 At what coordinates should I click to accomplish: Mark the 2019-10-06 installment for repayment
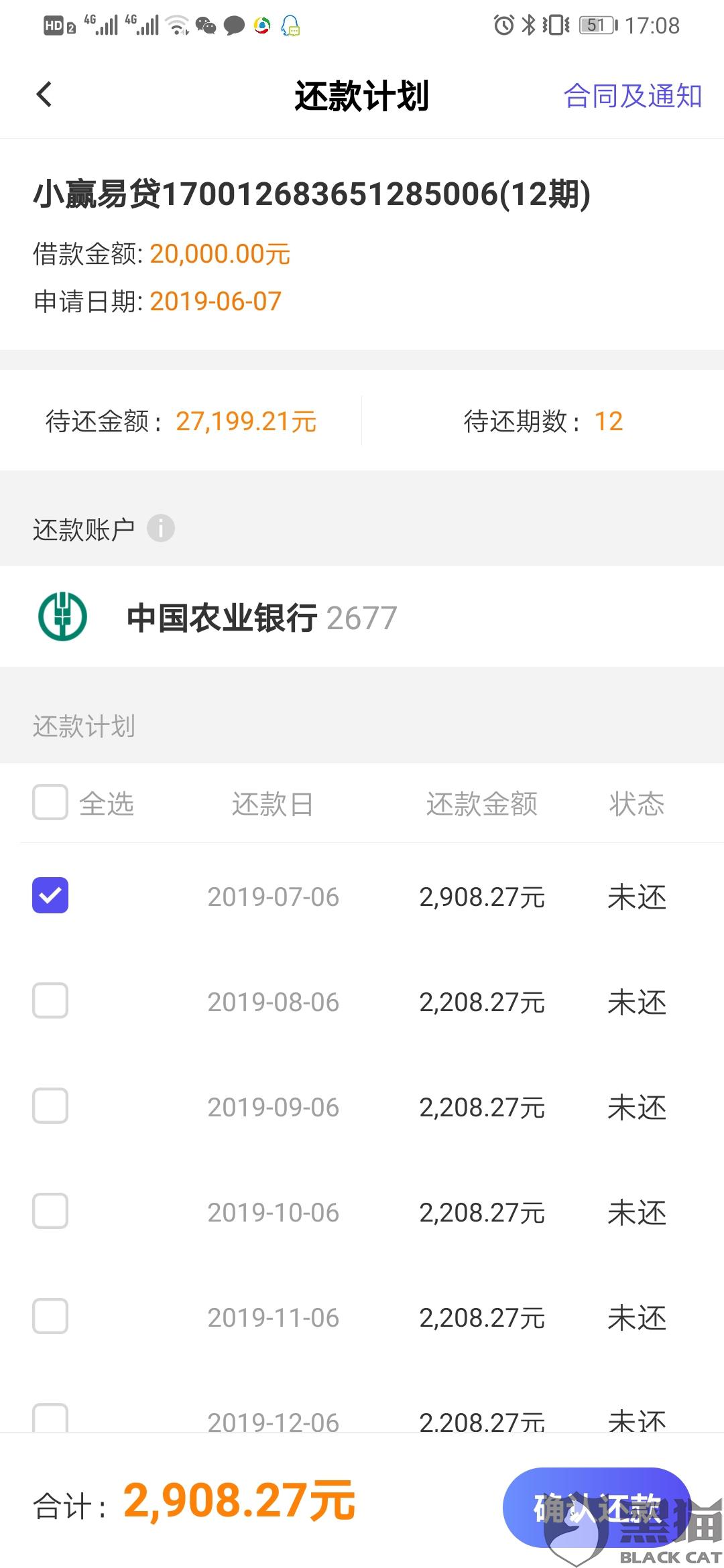tap(50, 1211)
